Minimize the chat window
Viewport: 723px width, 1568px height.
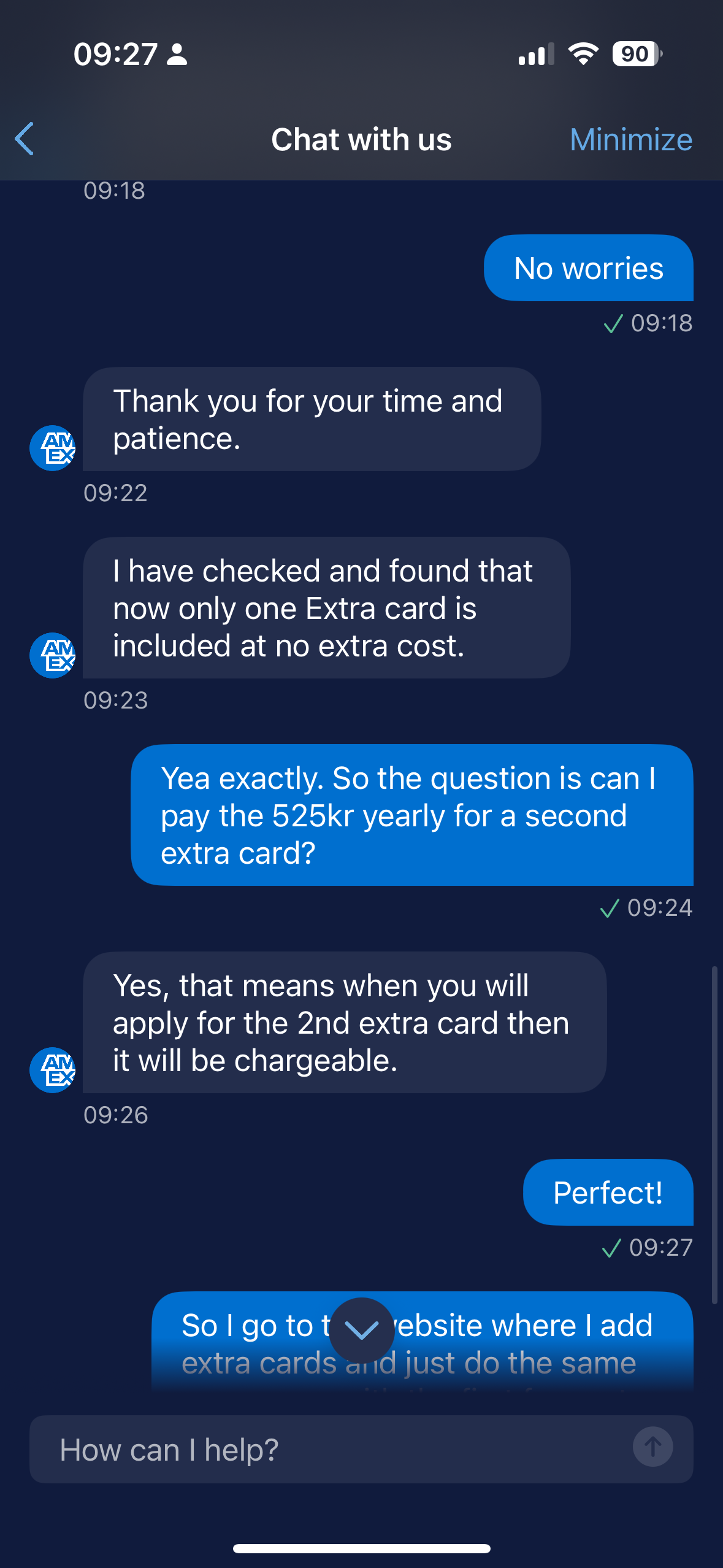pos(630,140)
